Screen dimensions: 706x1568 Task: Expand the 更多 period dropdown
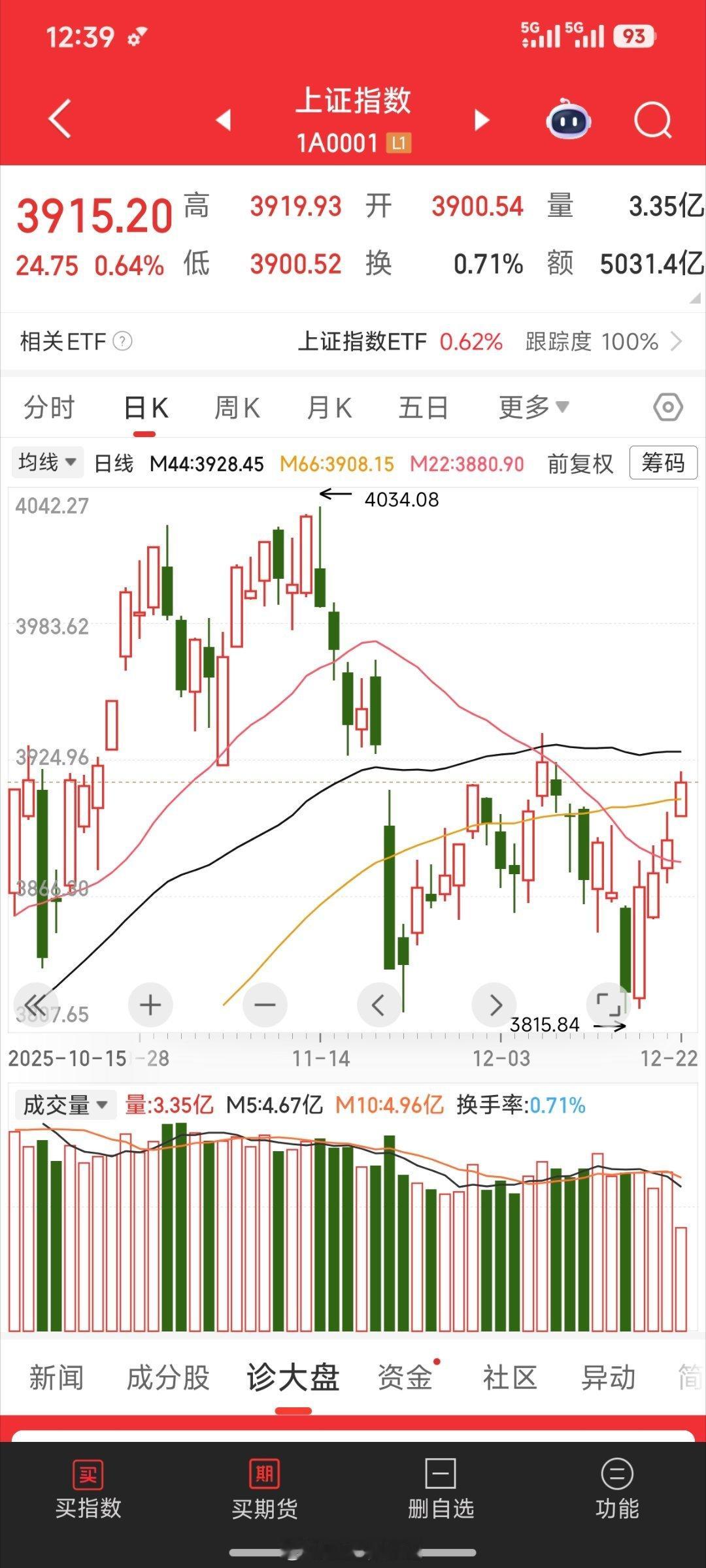click(x=533, y=406)
